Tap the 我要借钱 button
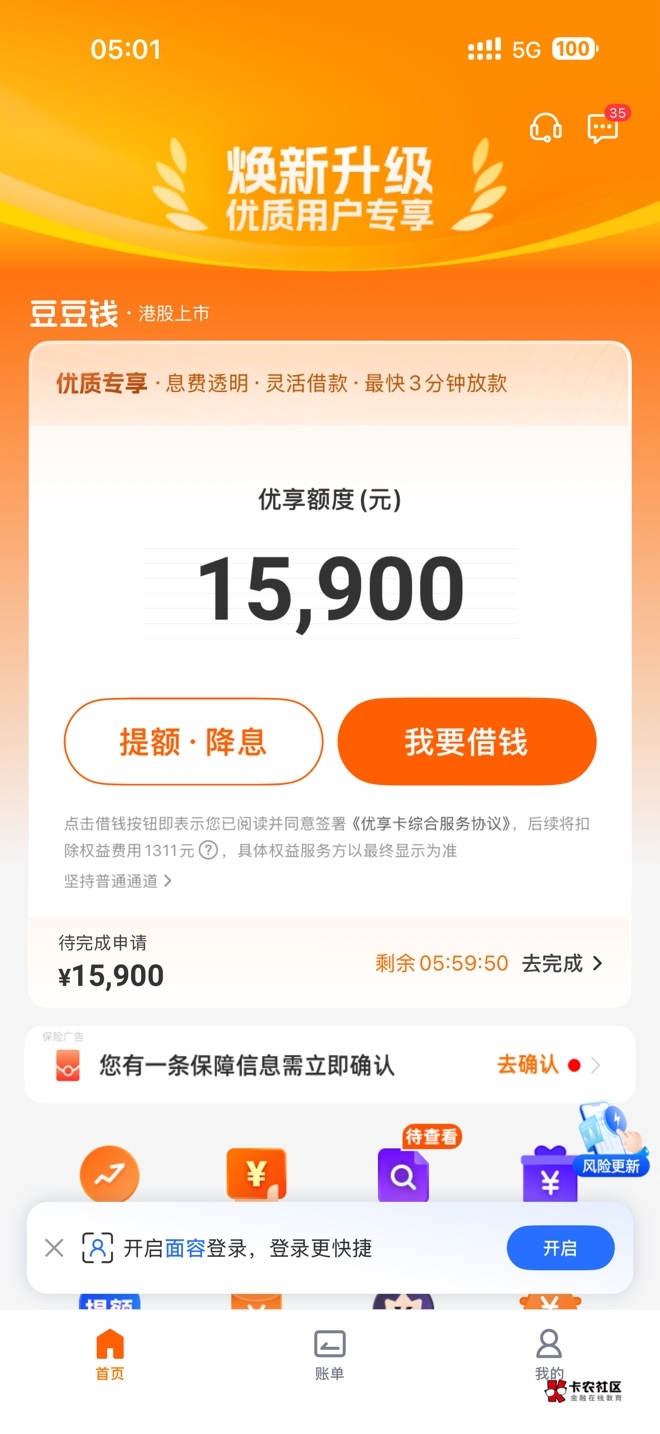This screenshot has width=660, height=1434. coord(467,742)
